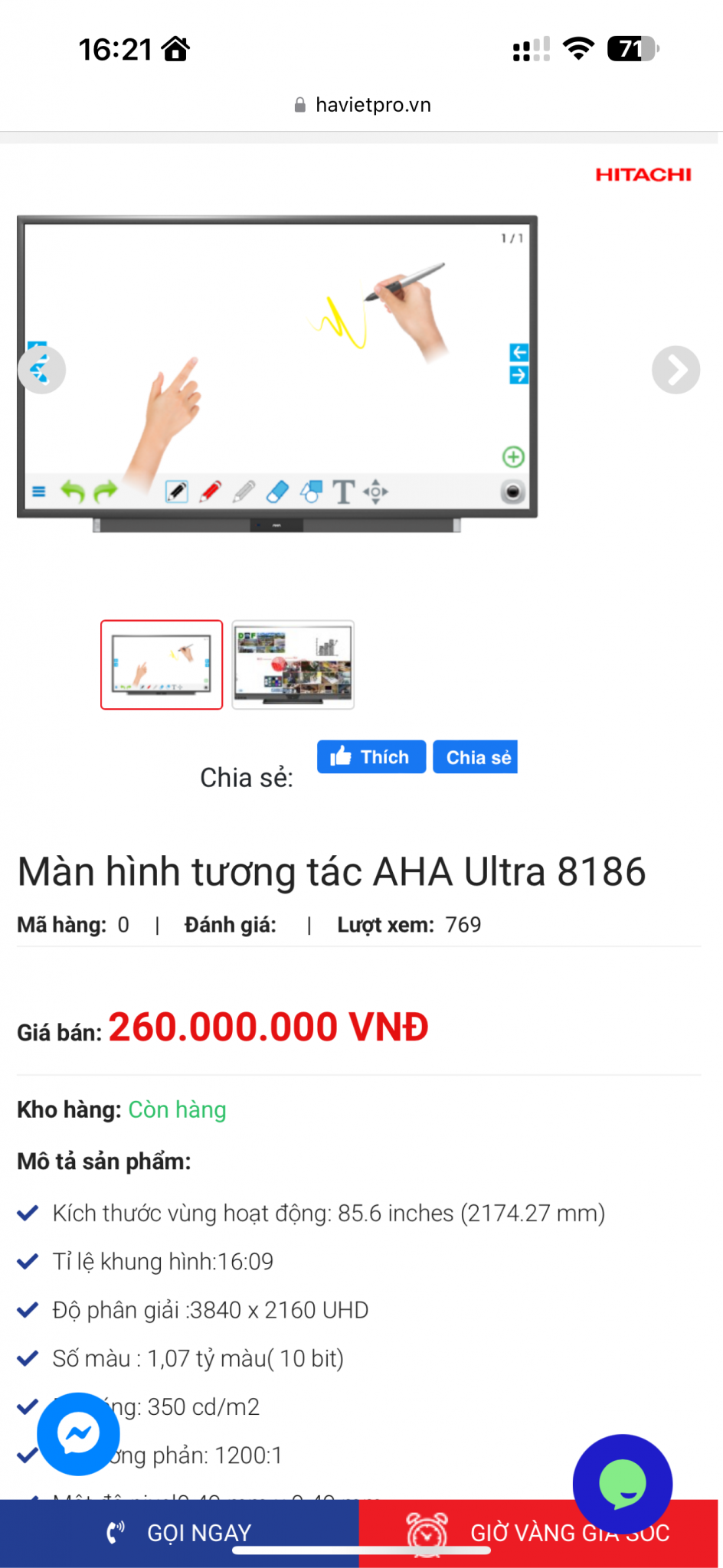
Task: Like the product with Thích button
Action: click(371, 757)
